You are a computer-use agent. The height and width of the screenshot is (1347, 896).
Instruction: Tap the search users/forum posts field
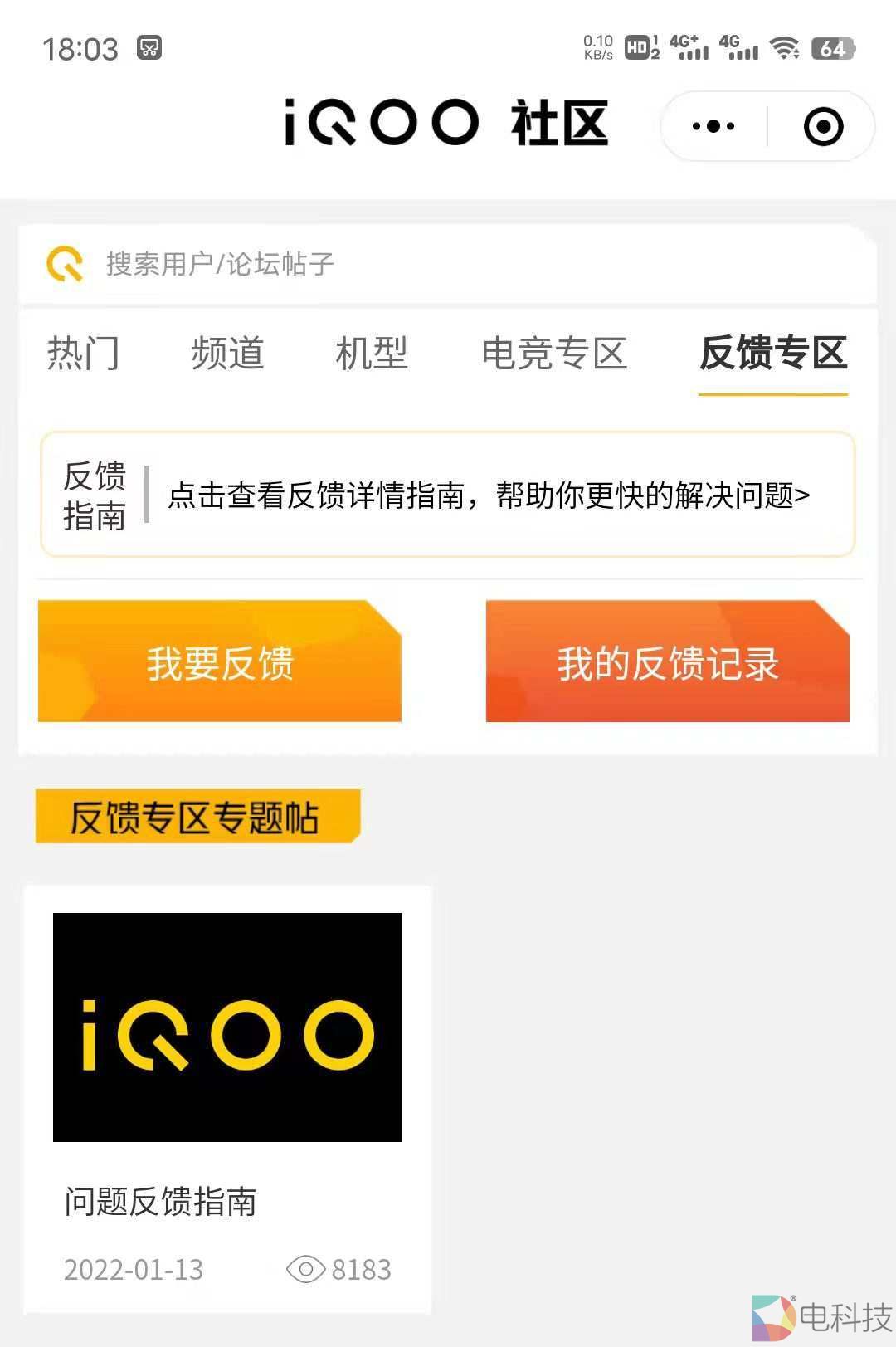coord(448,264)
